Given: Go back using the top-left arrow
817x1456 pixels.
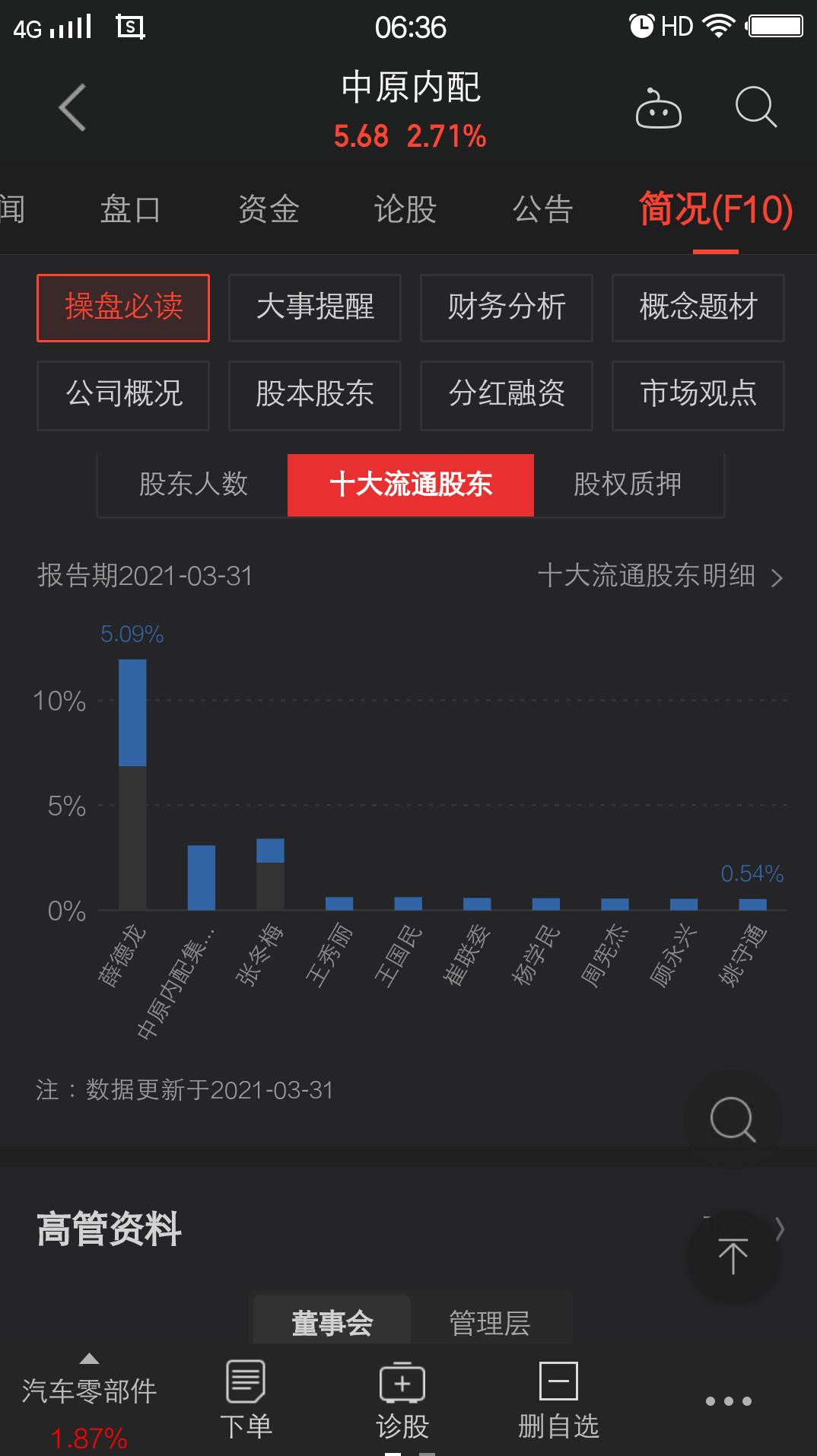Looking at the screenshot, I should coord(72,107).
